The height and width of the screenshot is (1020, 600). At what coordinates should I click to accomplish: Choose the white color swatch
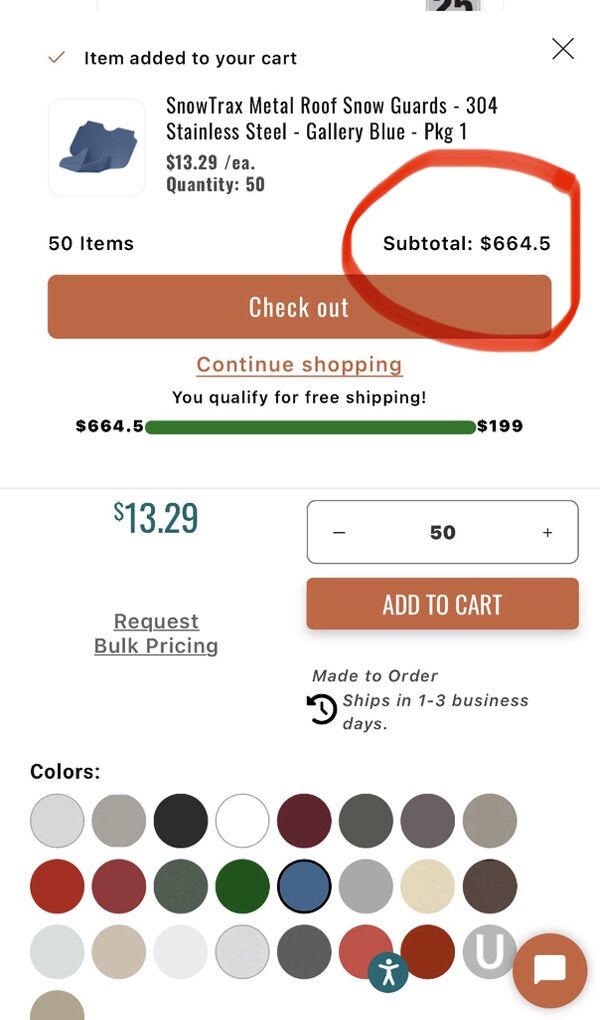[243, 821]
